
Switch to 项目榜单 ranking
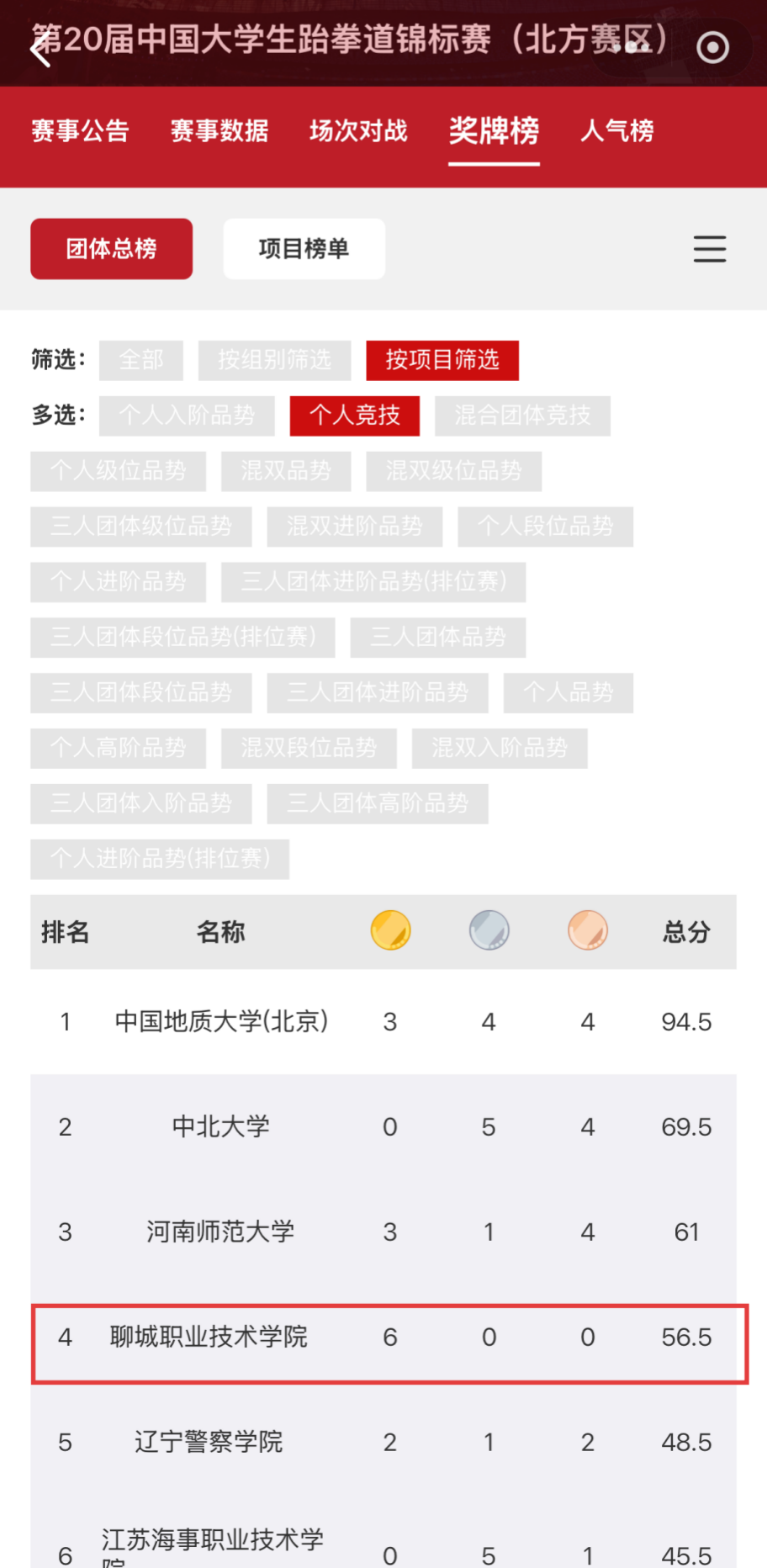pos(304,249)
